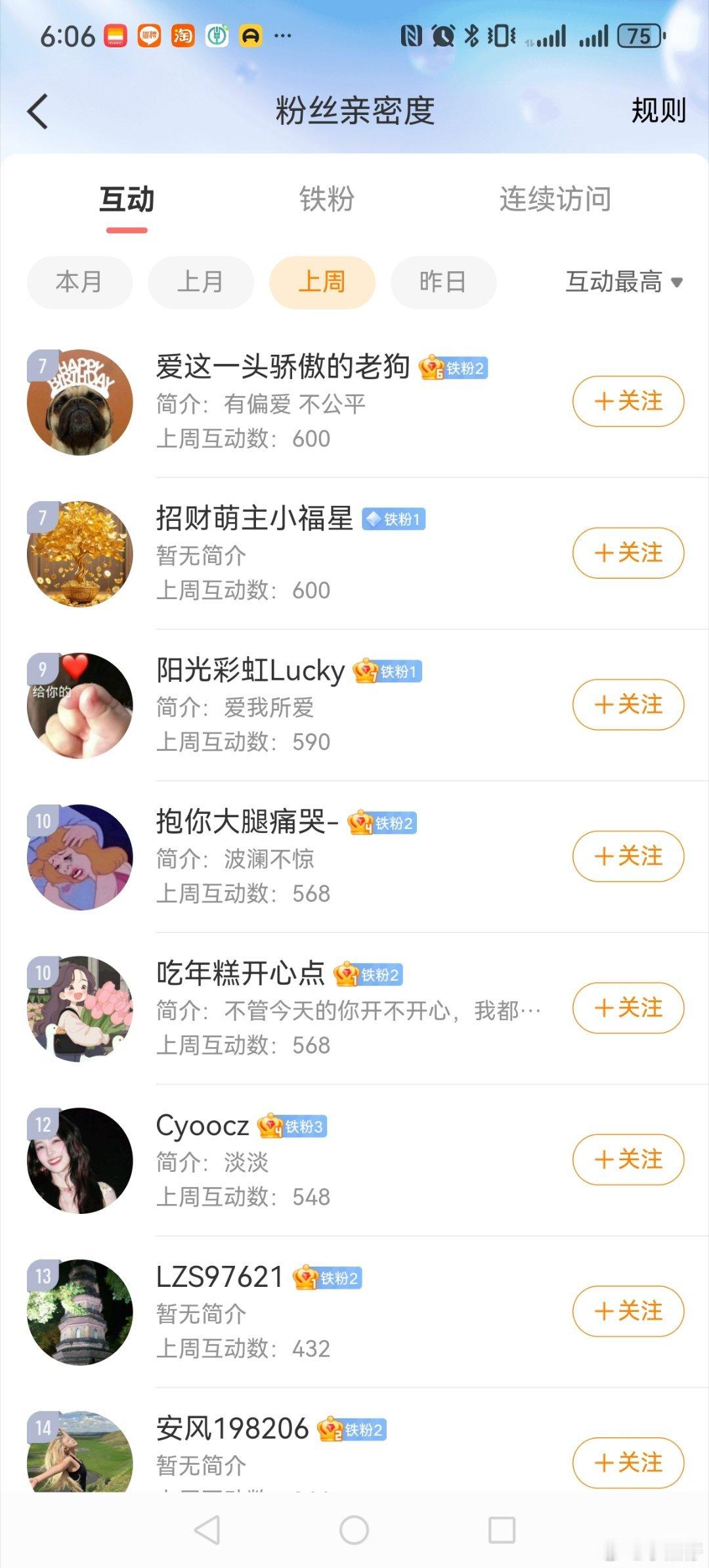This screenshot has width=709, height=1568.
Task: Follow the user LZS97621
Action: (628, 1312)
